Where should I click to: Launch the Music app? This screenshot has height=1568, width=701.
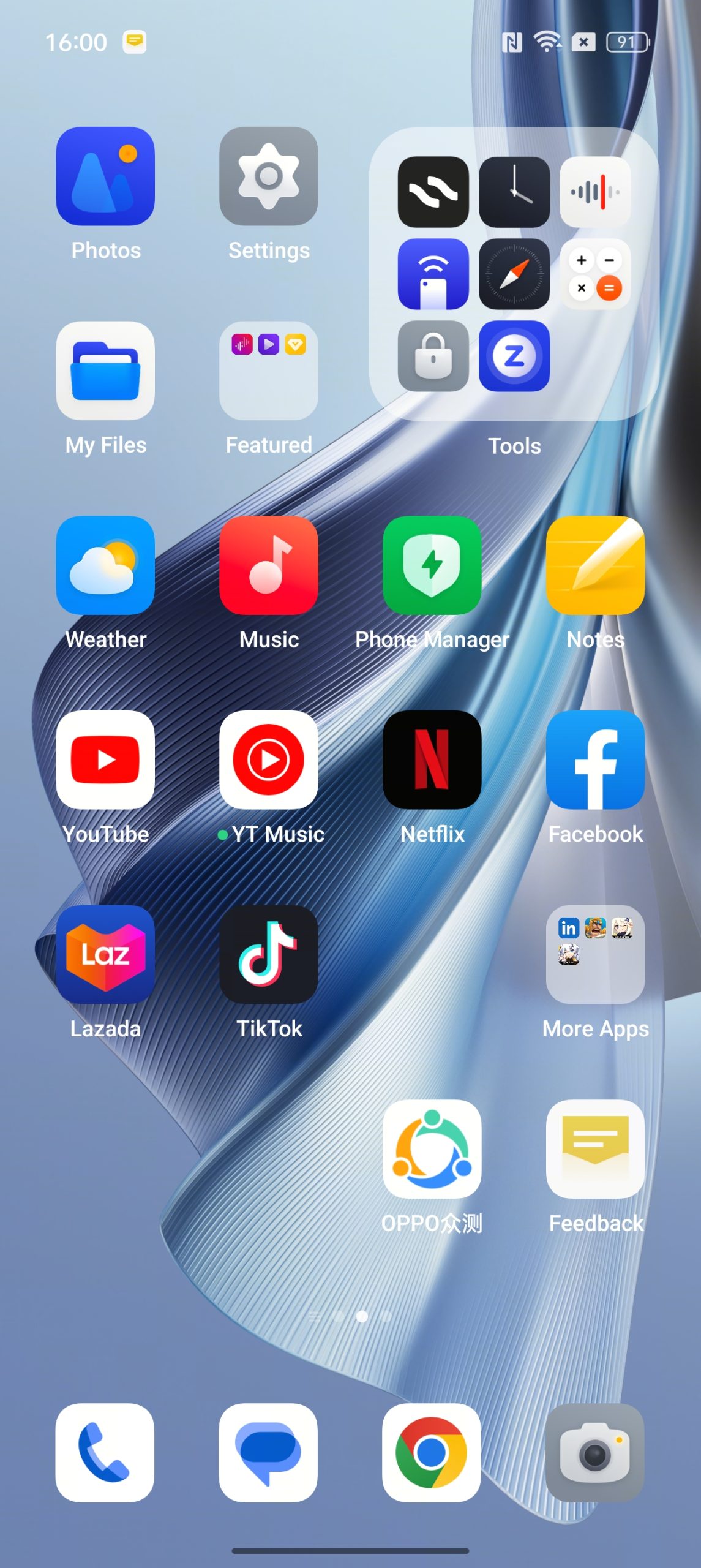[x=269, y=565]
